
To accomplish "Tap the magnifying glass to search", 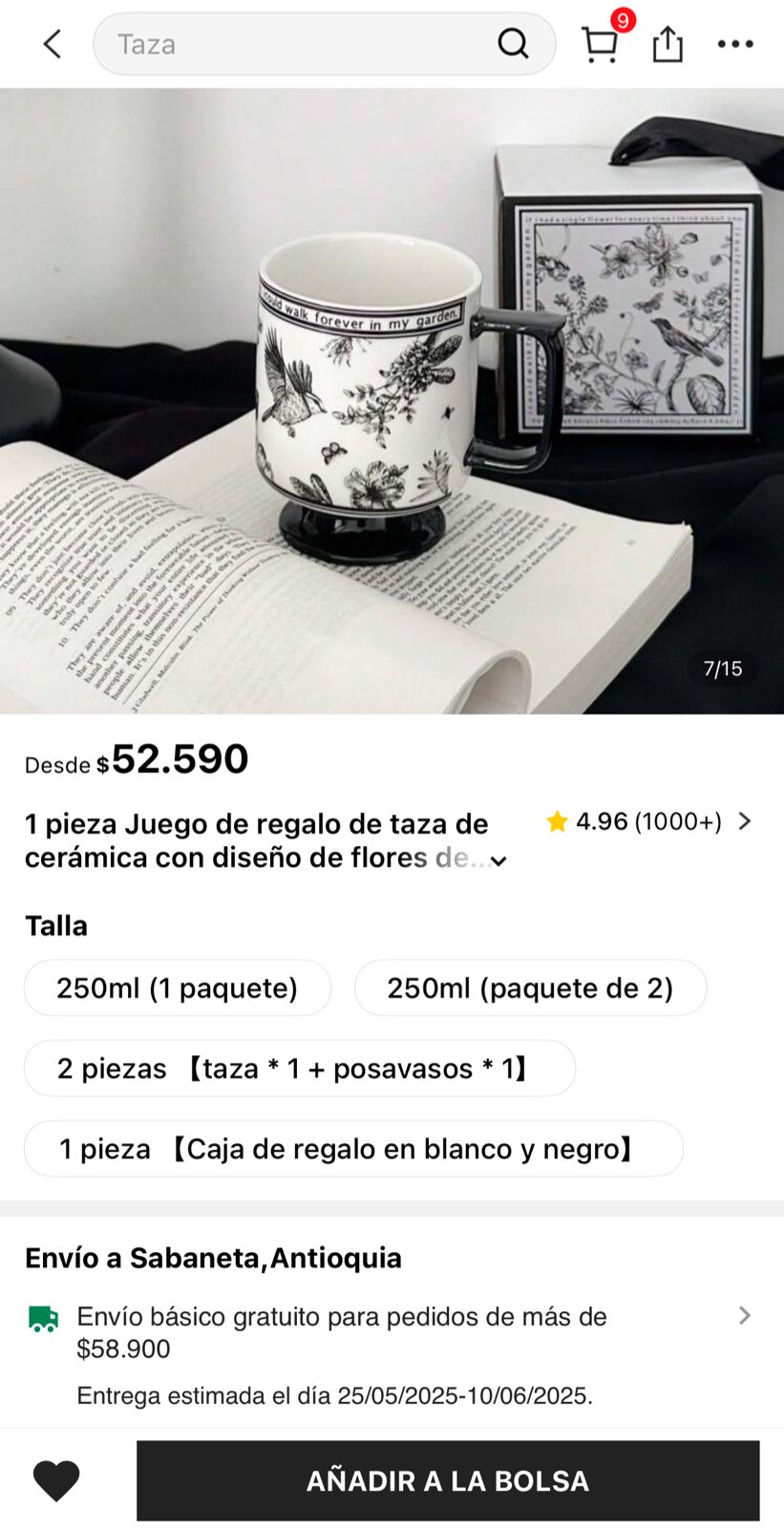I will click(x=514, y=44).
